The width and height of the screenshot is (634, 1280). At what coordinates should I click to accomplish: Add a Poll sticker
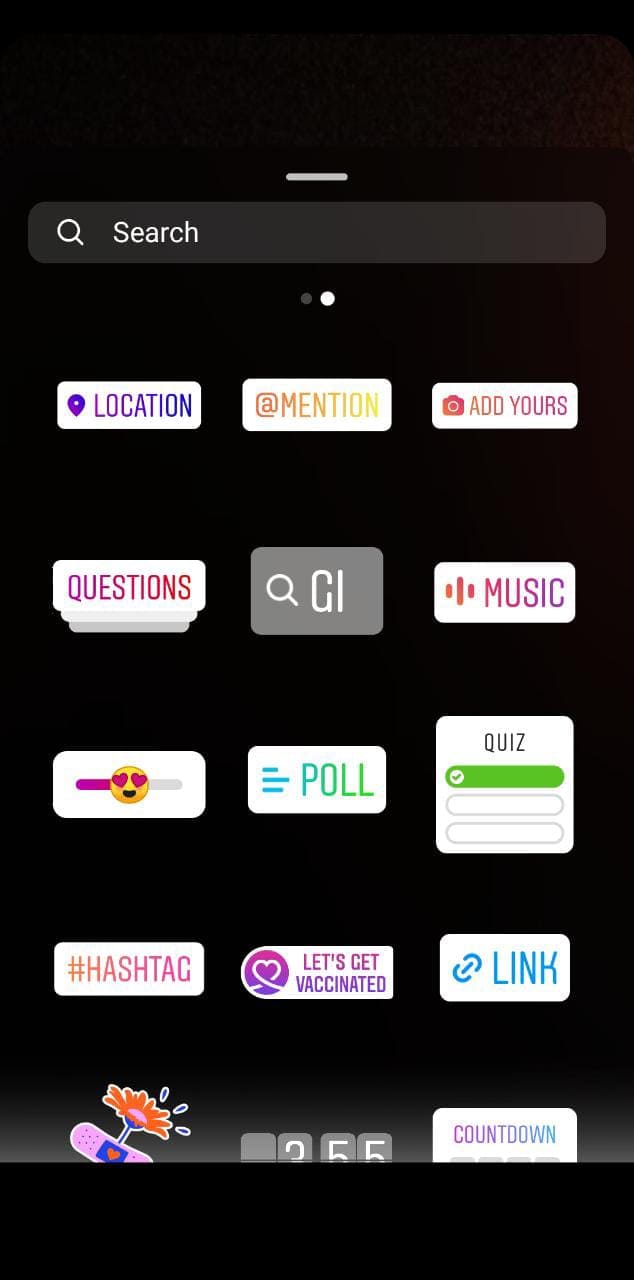(x=316, y=780)
